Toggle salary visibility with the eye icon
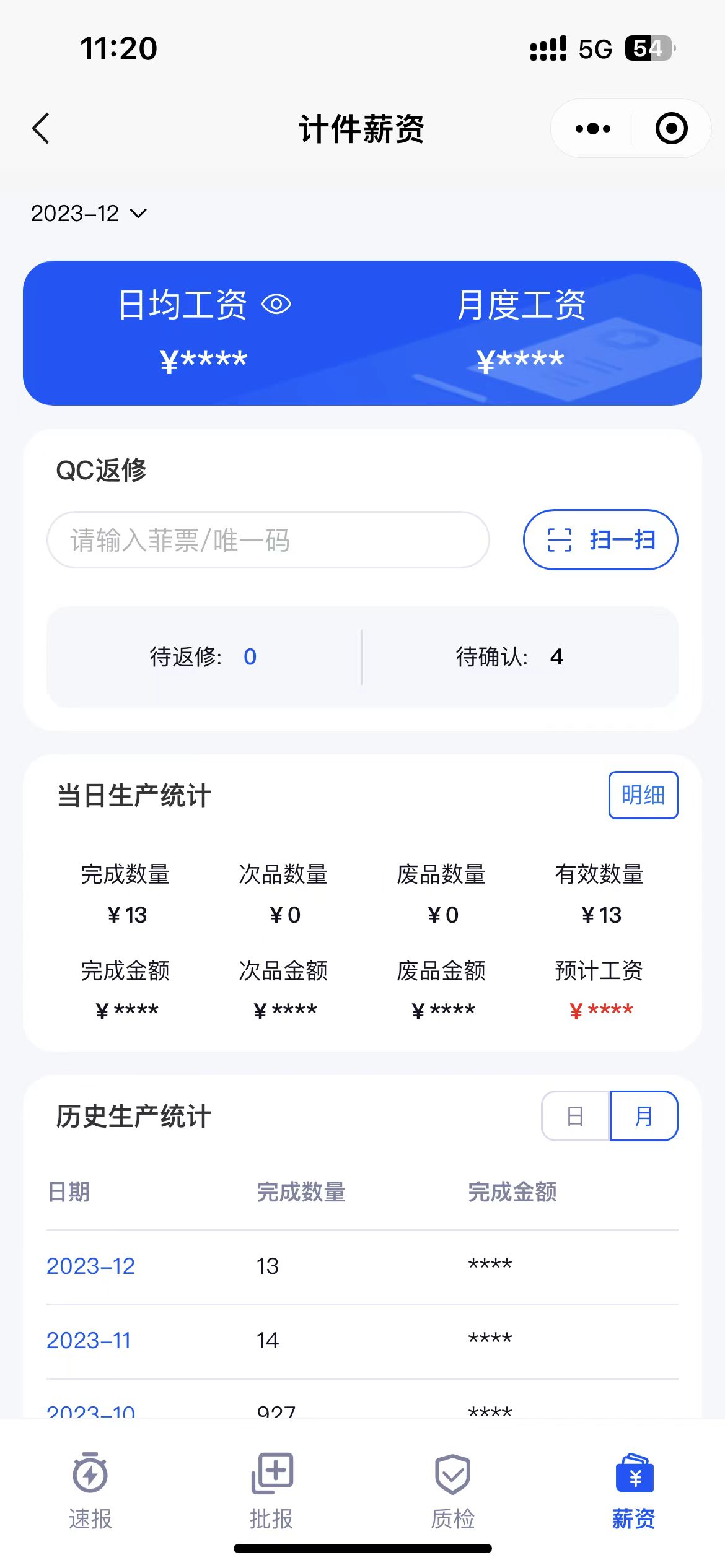Screen dimensions: 725x1568 pyautogui.click(x=276, y=304)
